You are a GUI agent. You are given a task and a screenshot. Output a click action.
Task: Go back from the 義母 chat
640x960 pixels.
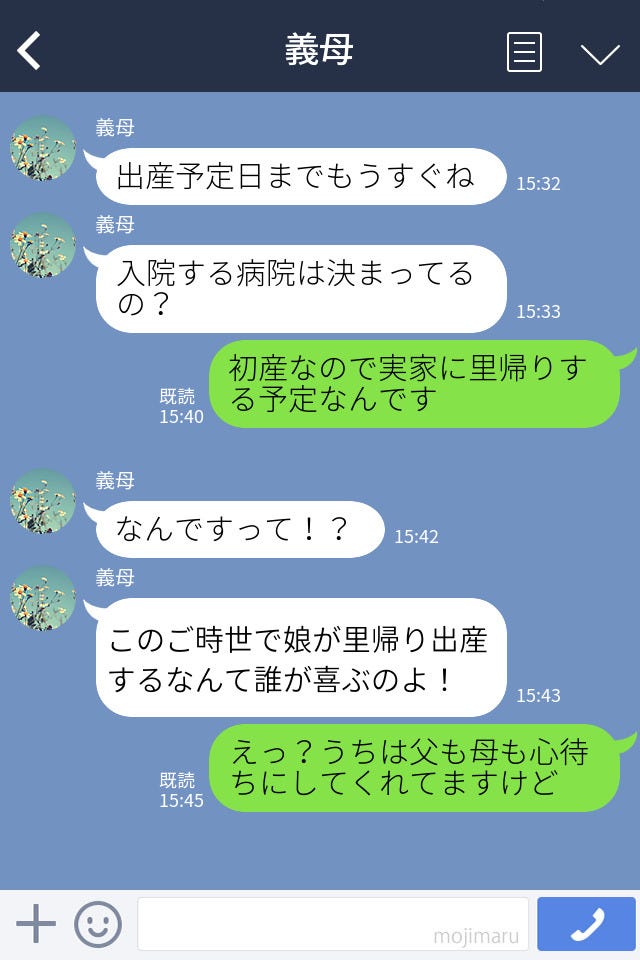tap(30, 51)
